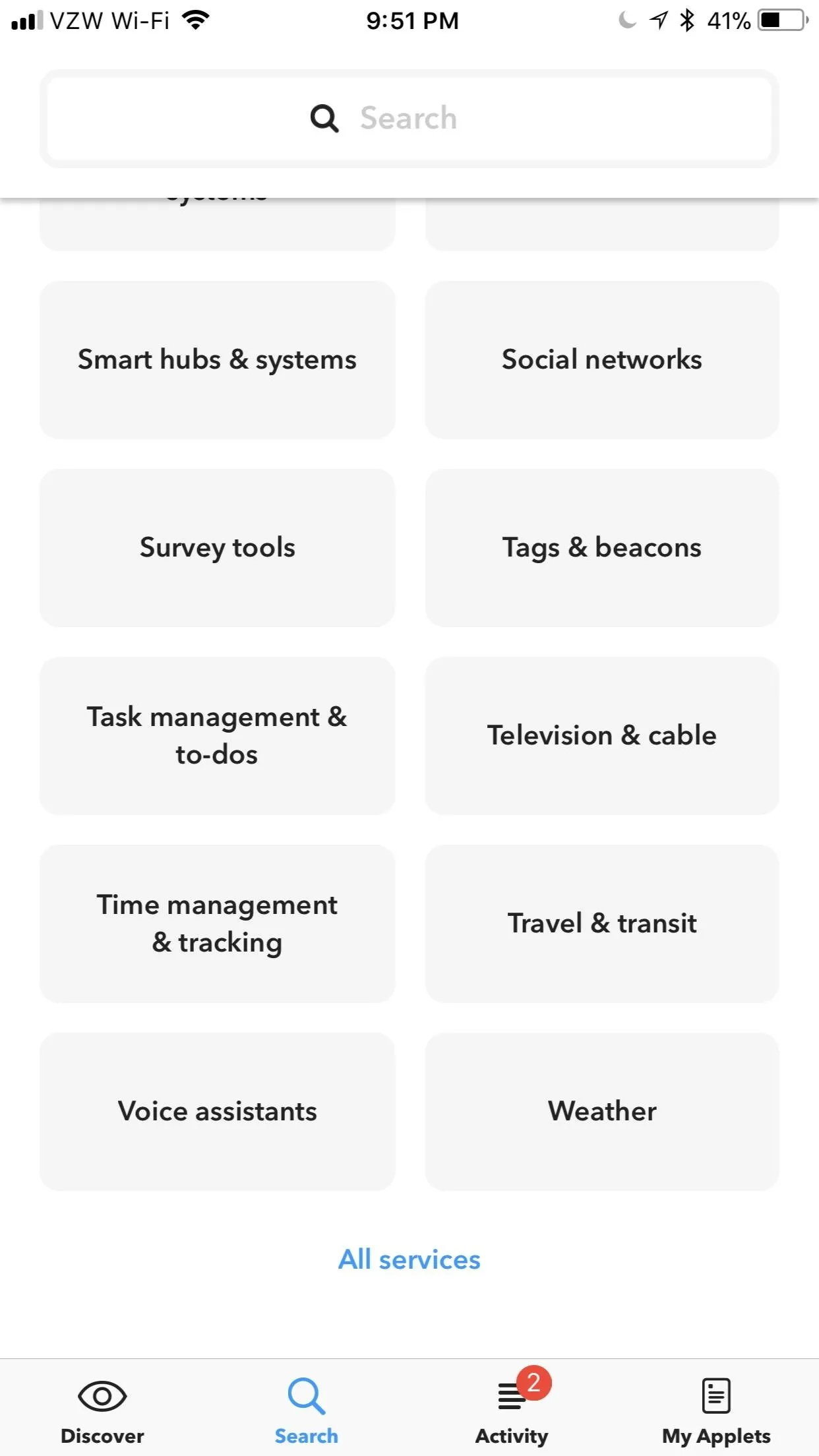This screenshot has height=1456, width=819.
Task: Browse the Voice assistants category
Action: click(x=217, y=1112)
